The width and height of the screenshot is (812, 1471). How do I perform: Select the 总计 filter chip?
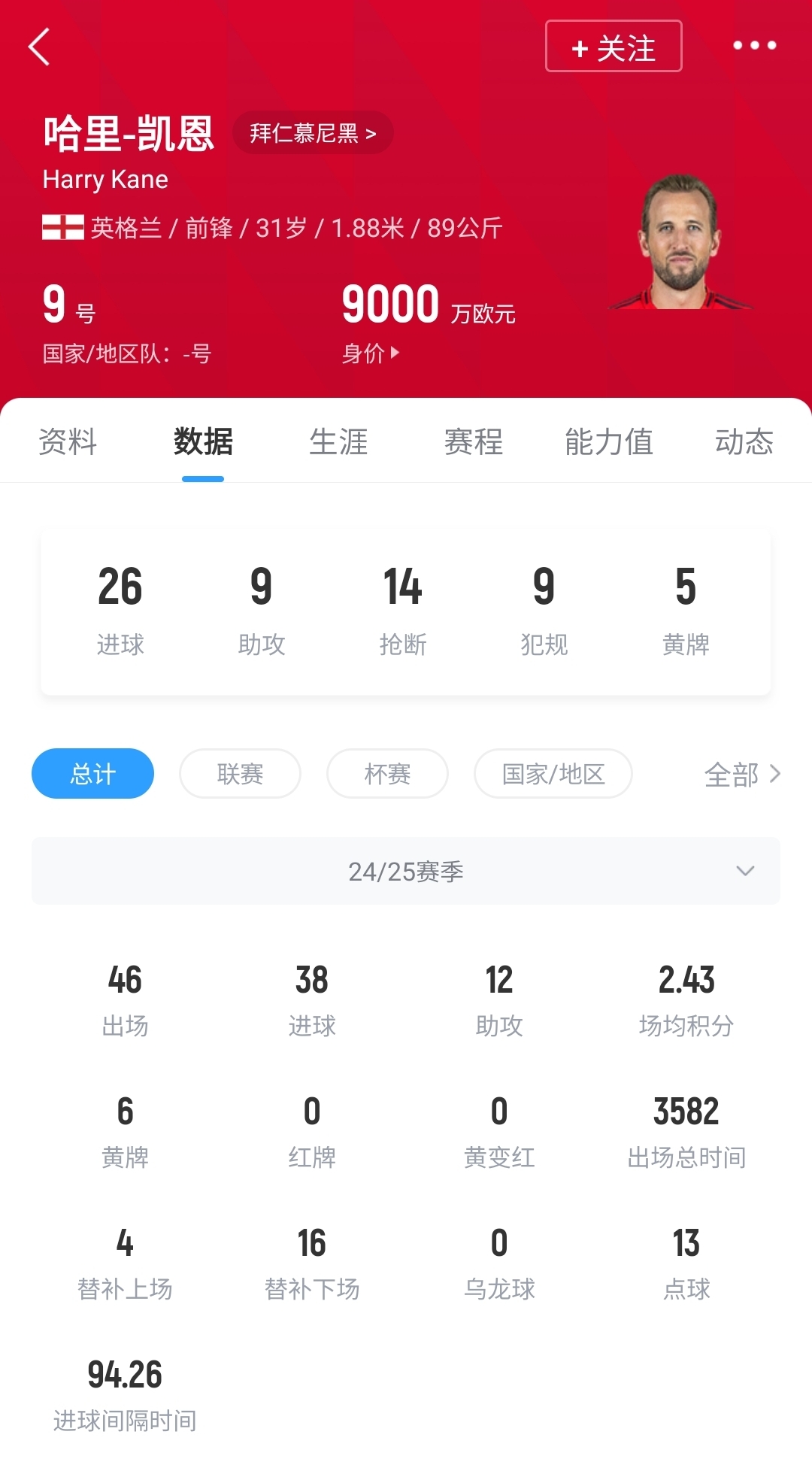92,774
